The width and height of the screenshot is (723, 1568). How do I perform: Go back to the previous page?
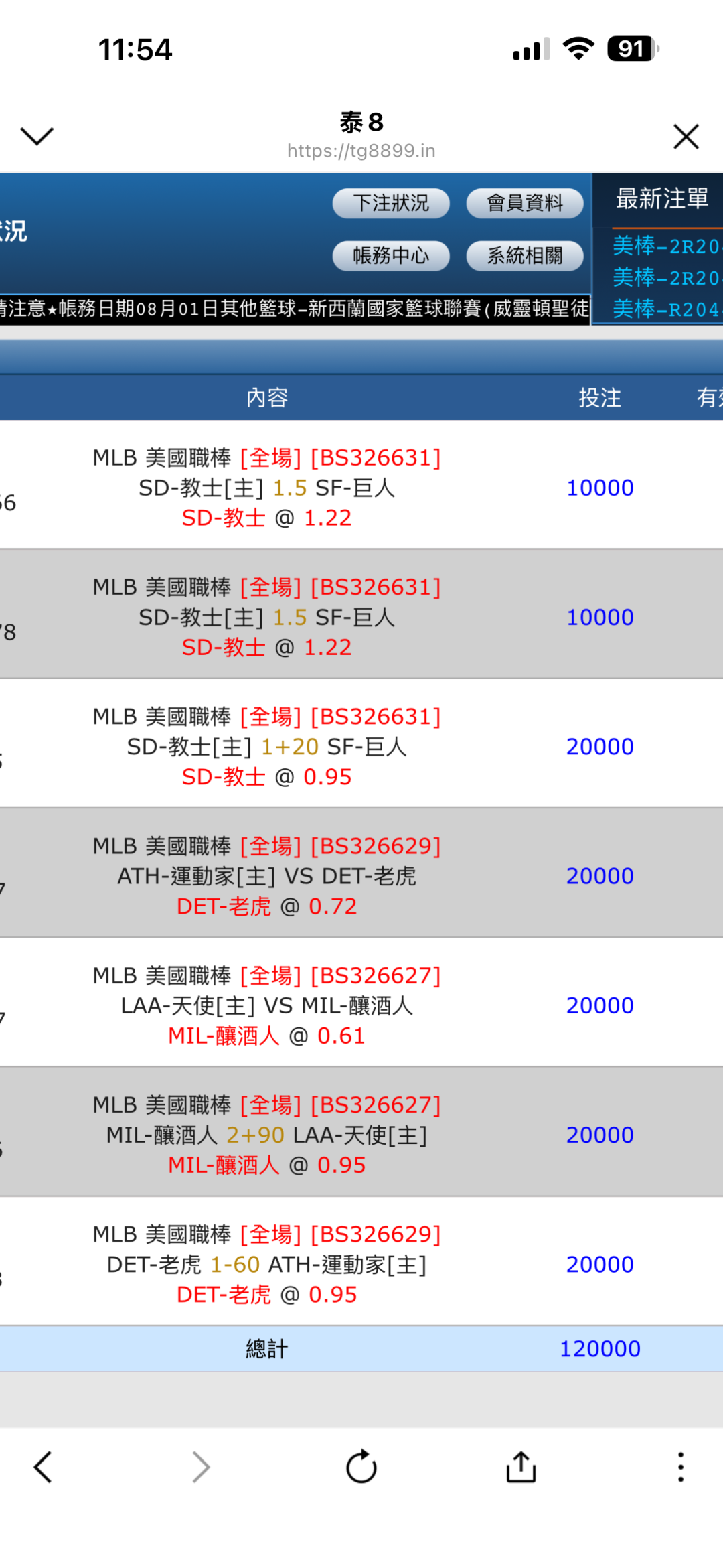click(x=43, y=1467)
